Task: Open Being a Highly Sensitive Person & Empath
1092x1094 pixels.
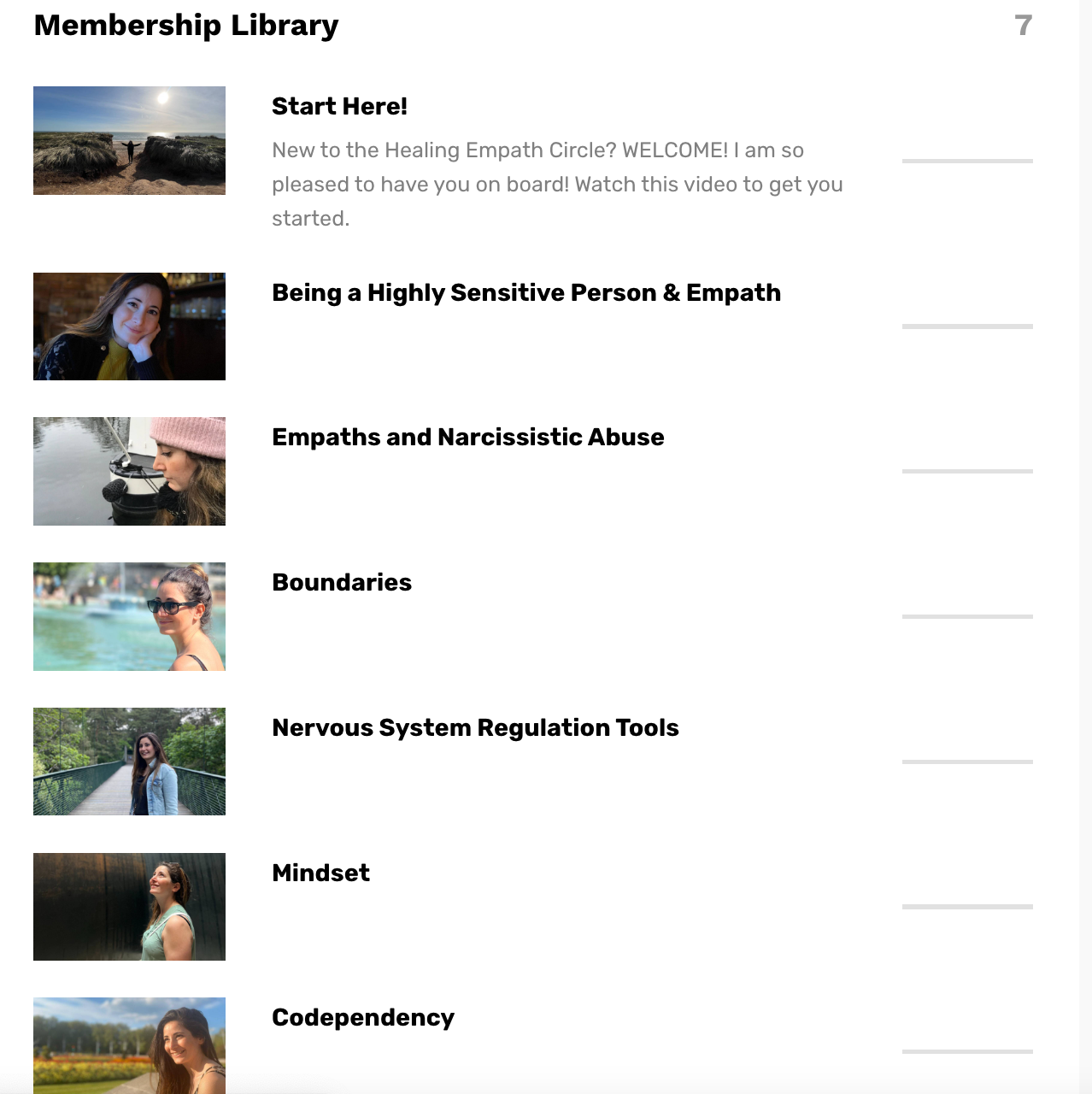Action: 525,293
